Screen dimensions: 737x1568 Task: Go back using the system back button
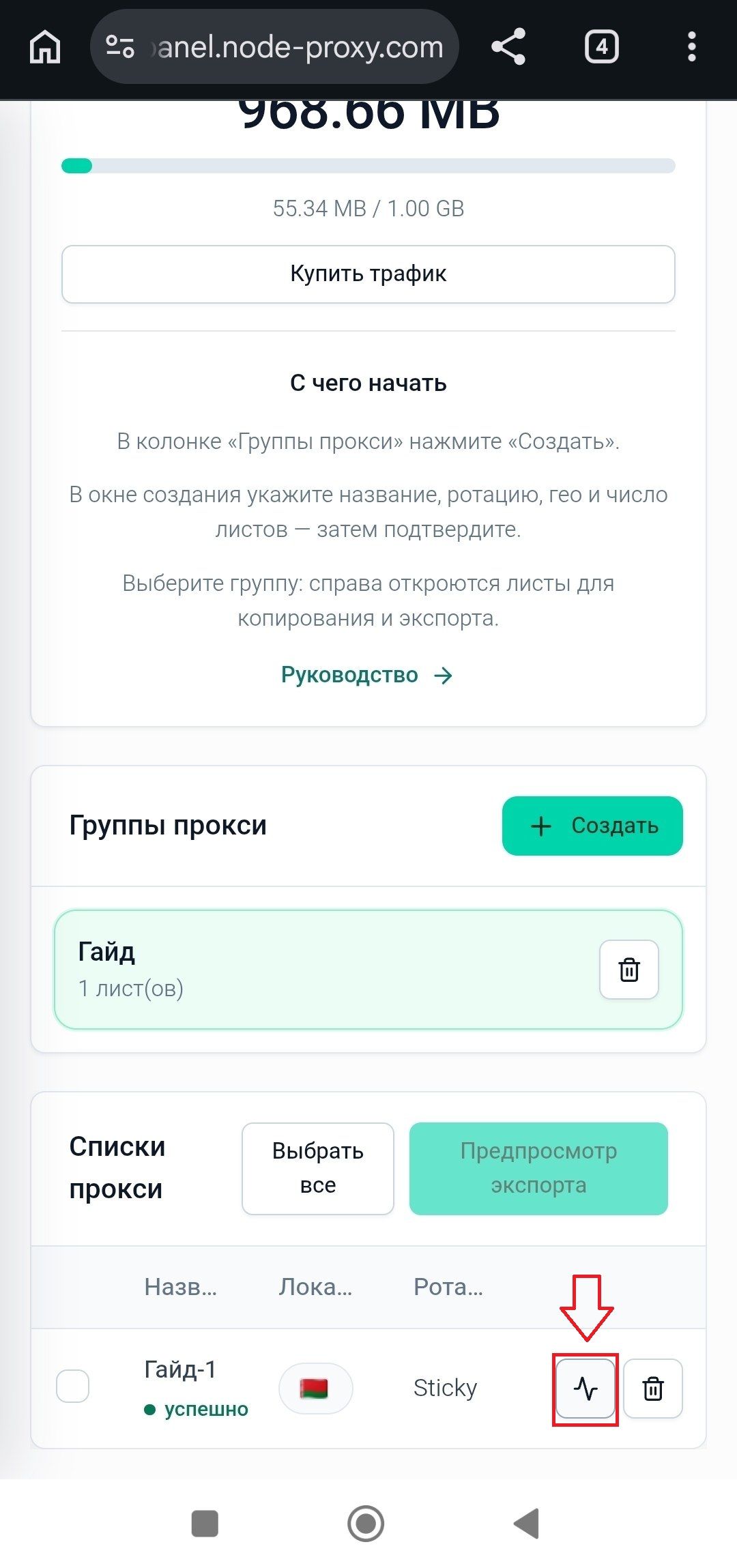[527, 1524]
